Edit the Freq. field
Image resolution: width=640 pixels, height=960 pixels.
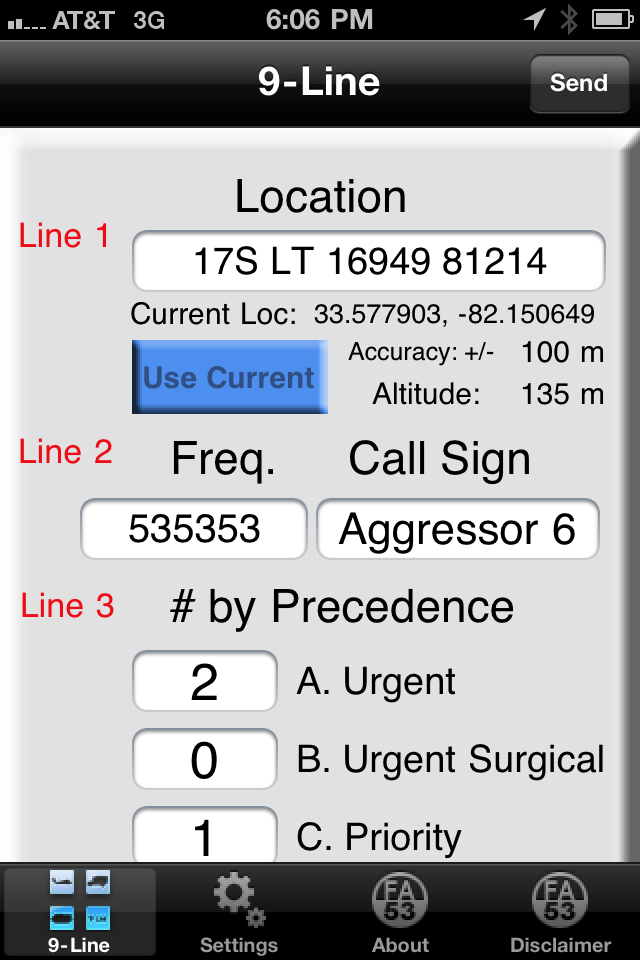pyautogui.click(x=194, y=529)
